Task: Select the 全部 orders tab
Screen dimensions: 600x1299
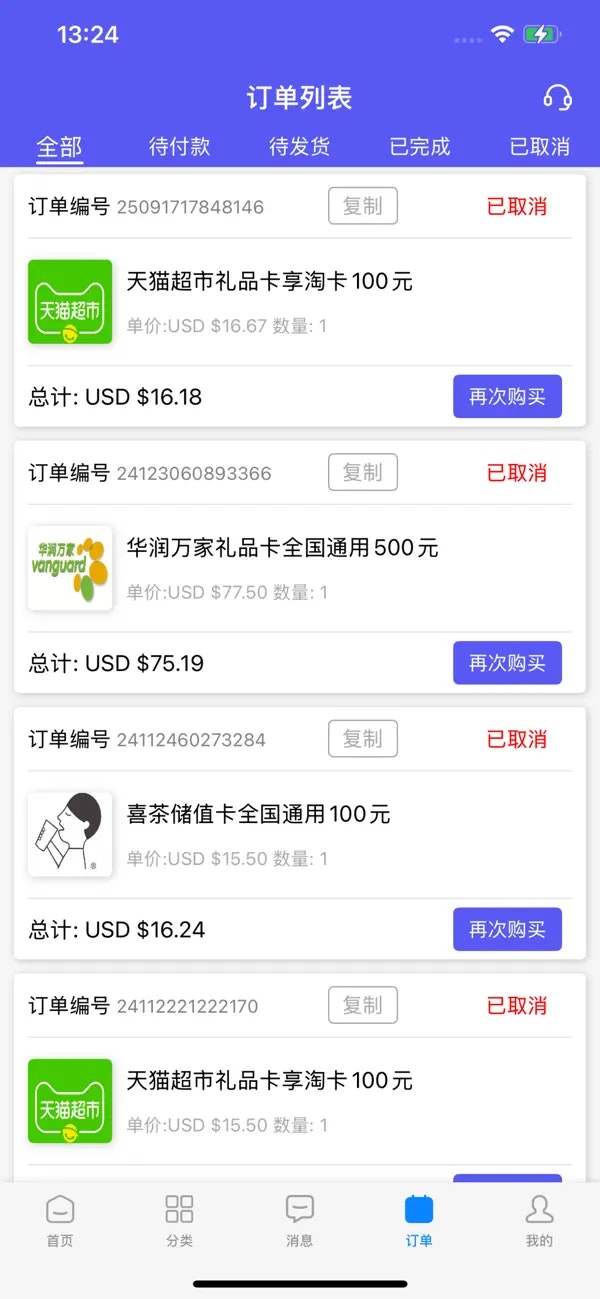Action: [60, 147]
